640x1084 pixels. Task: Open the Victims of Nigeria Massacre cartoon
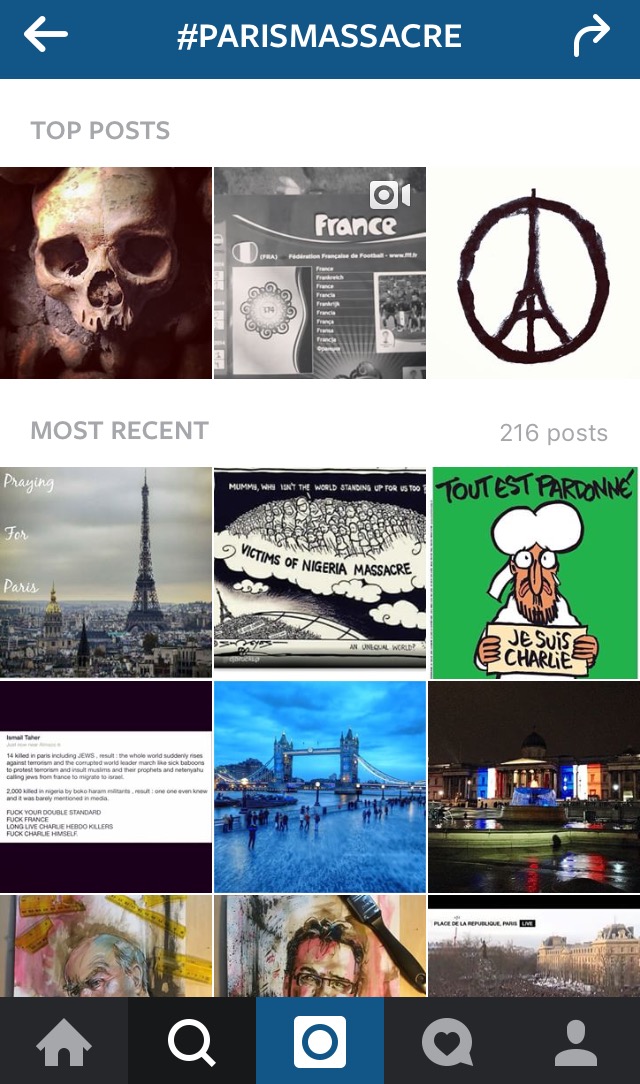pyautogui.click(x=320, y=572)
